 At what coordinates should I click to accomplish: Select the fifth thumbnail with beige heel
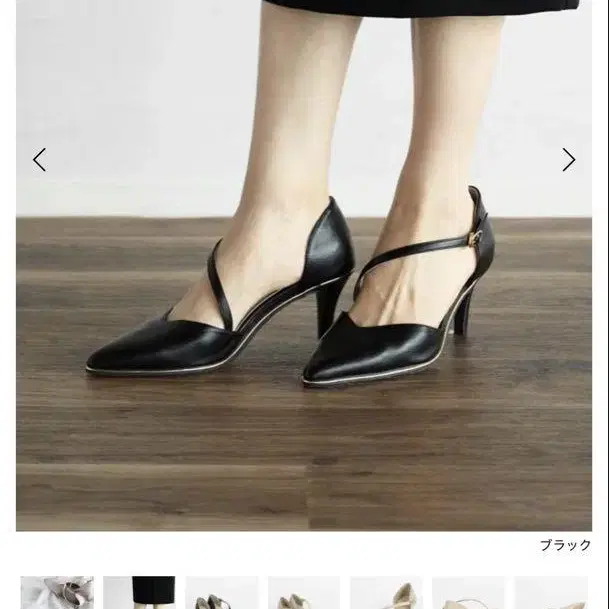tap(386, 593)
